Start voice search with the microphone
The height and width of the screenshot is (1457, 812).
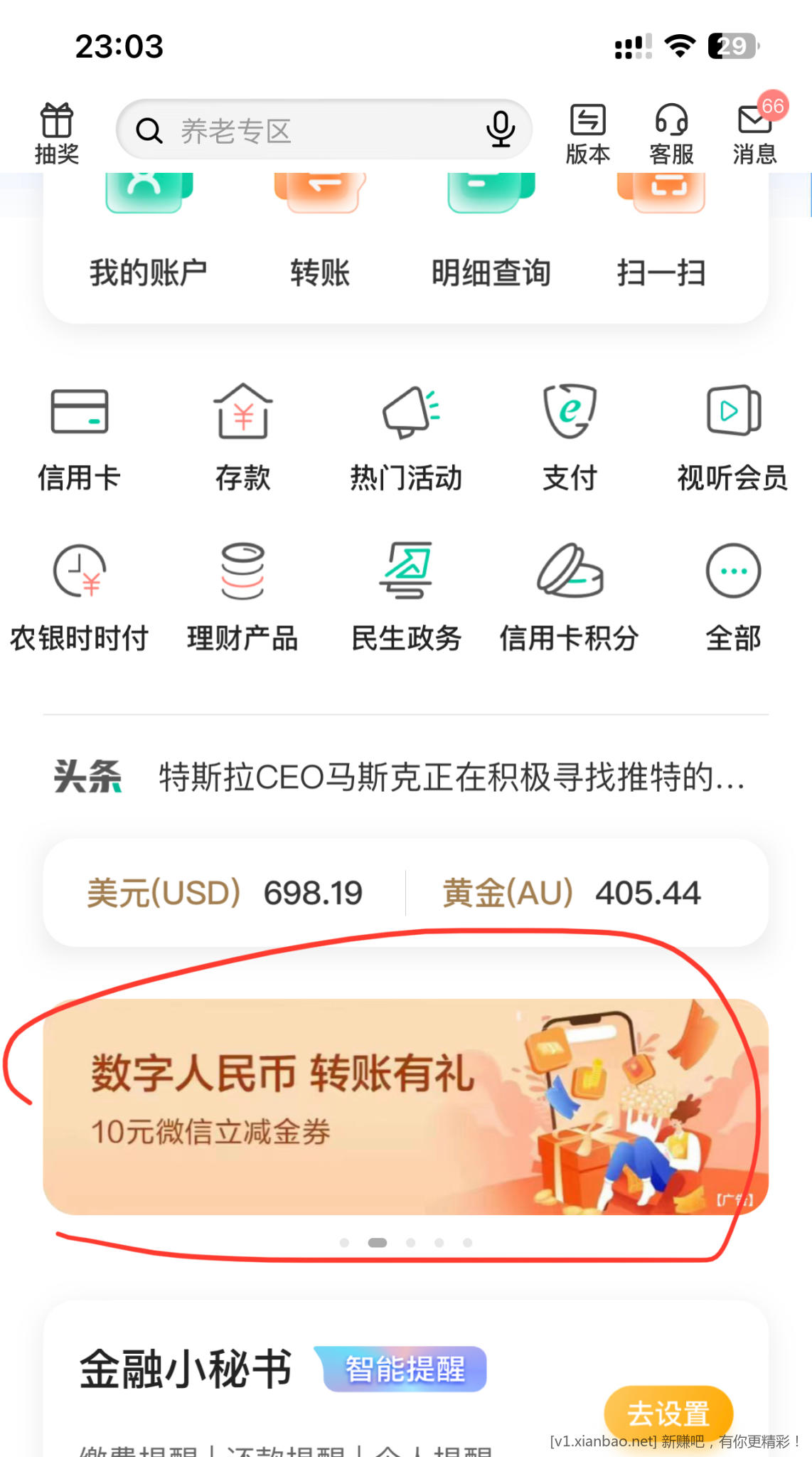point(501,129)
